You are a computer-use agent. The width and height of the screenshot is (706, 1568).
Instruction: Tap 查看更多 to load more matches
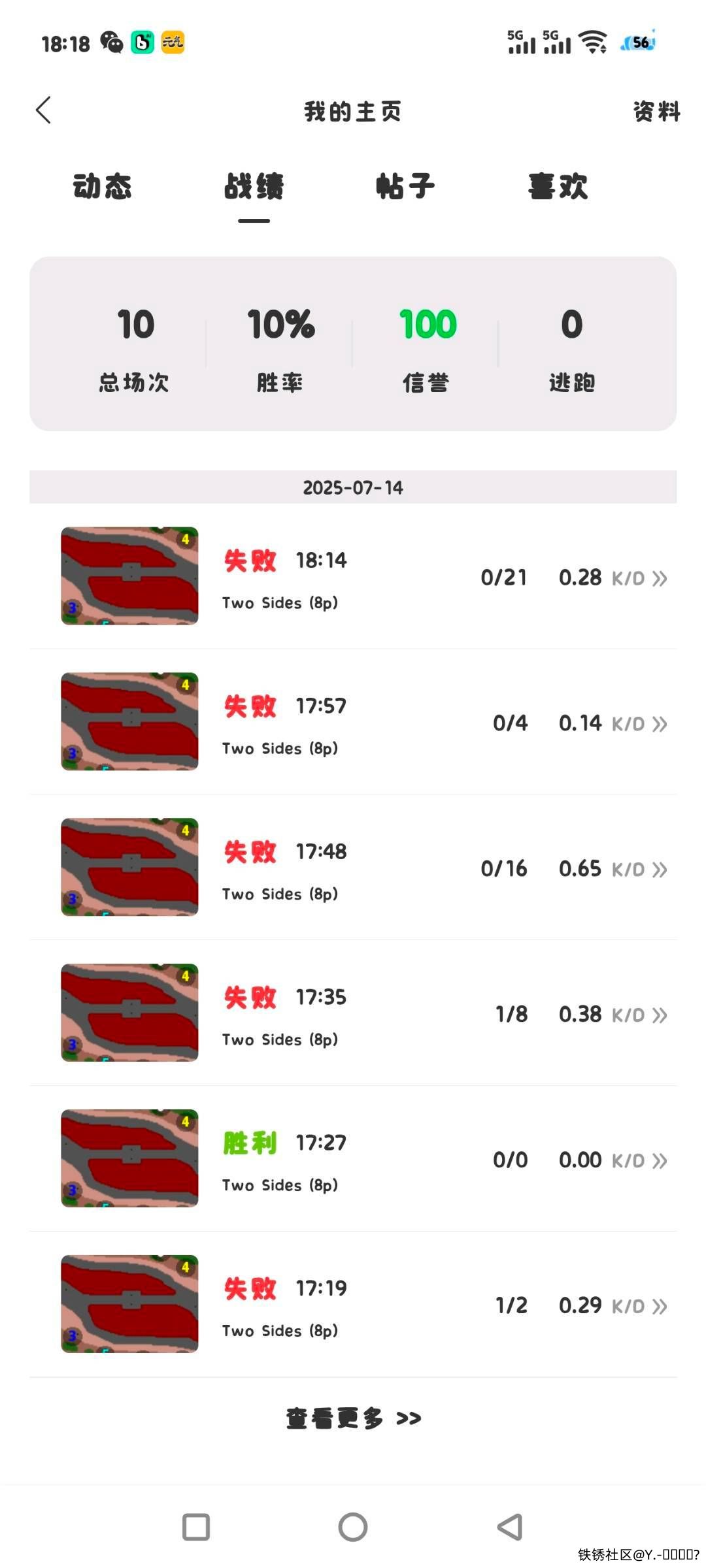point(353,1418)
